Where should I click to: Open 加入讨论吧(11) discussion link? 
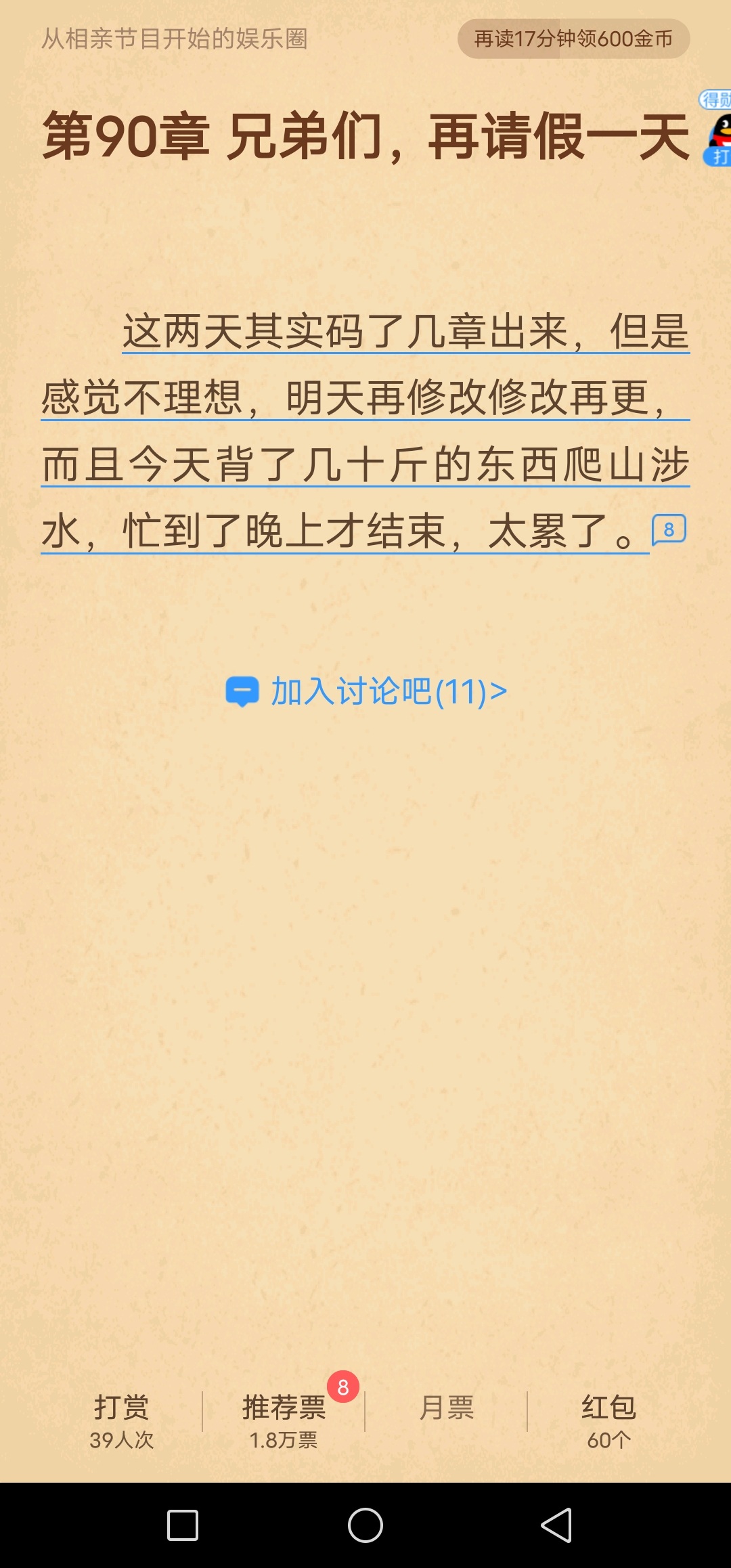366,691
